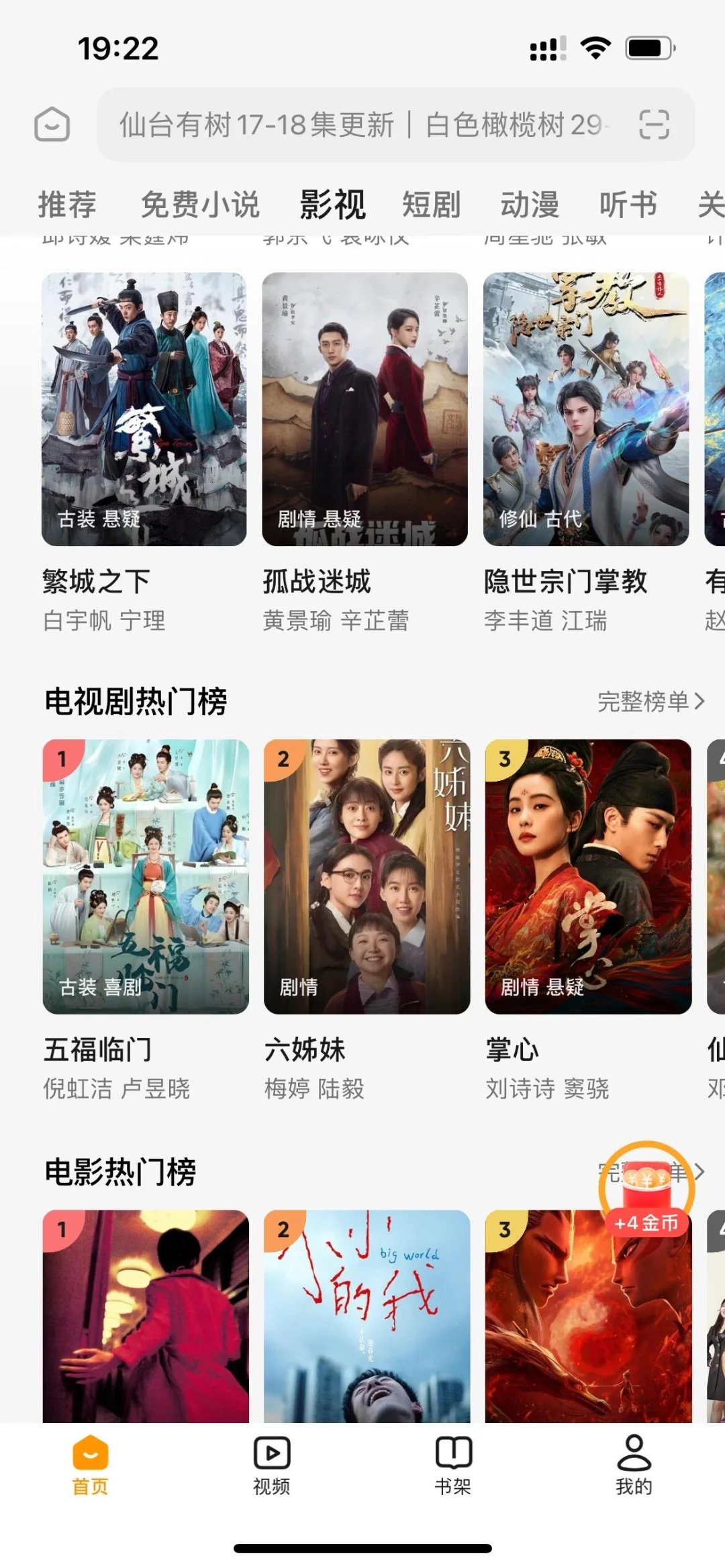
Task: Switch to the 免费小说 tab
Action: (x=200, y=205)
